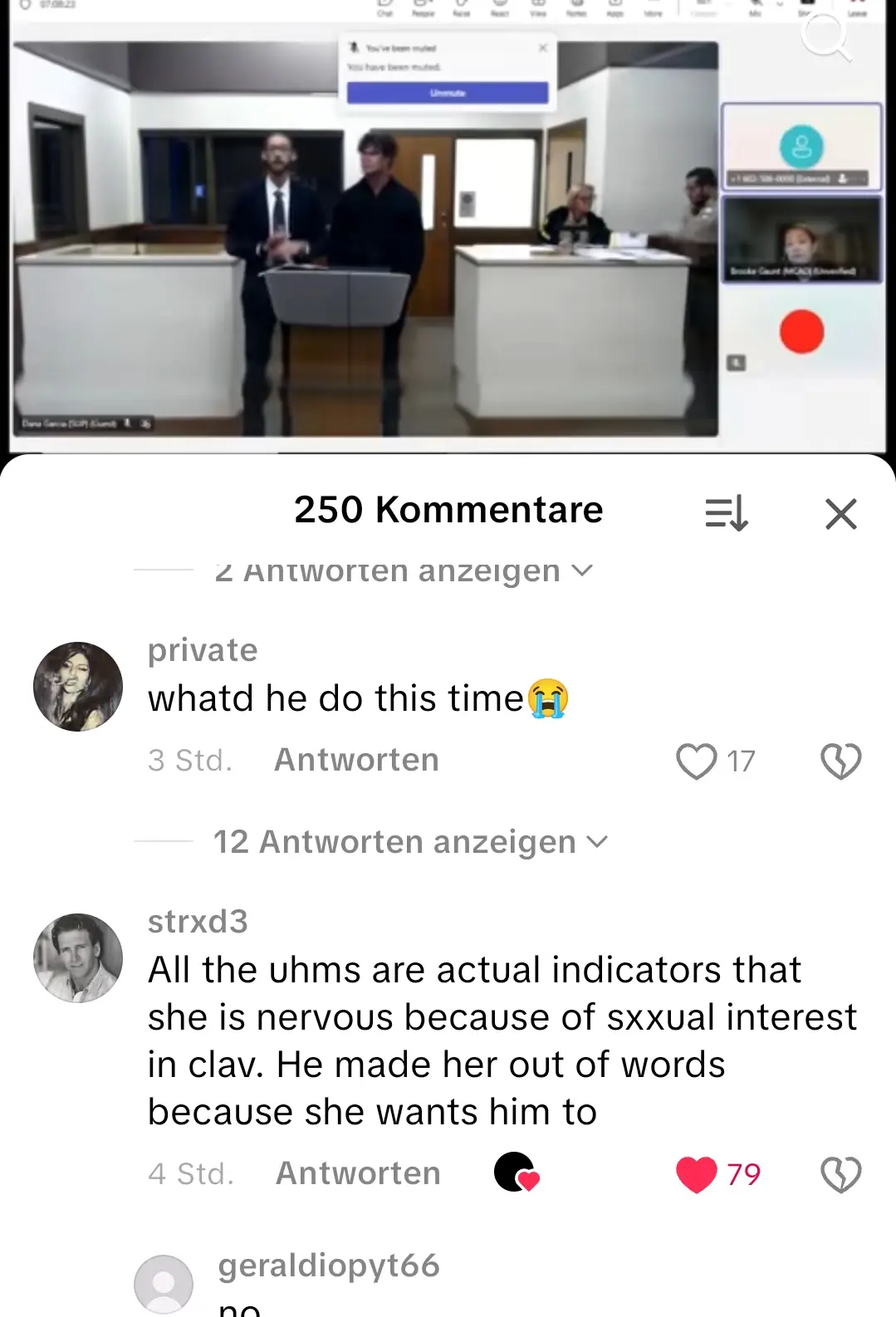Unlike strxd3's comment
The width and height of the screenshot is (896, 1317).
(696, 1174)
